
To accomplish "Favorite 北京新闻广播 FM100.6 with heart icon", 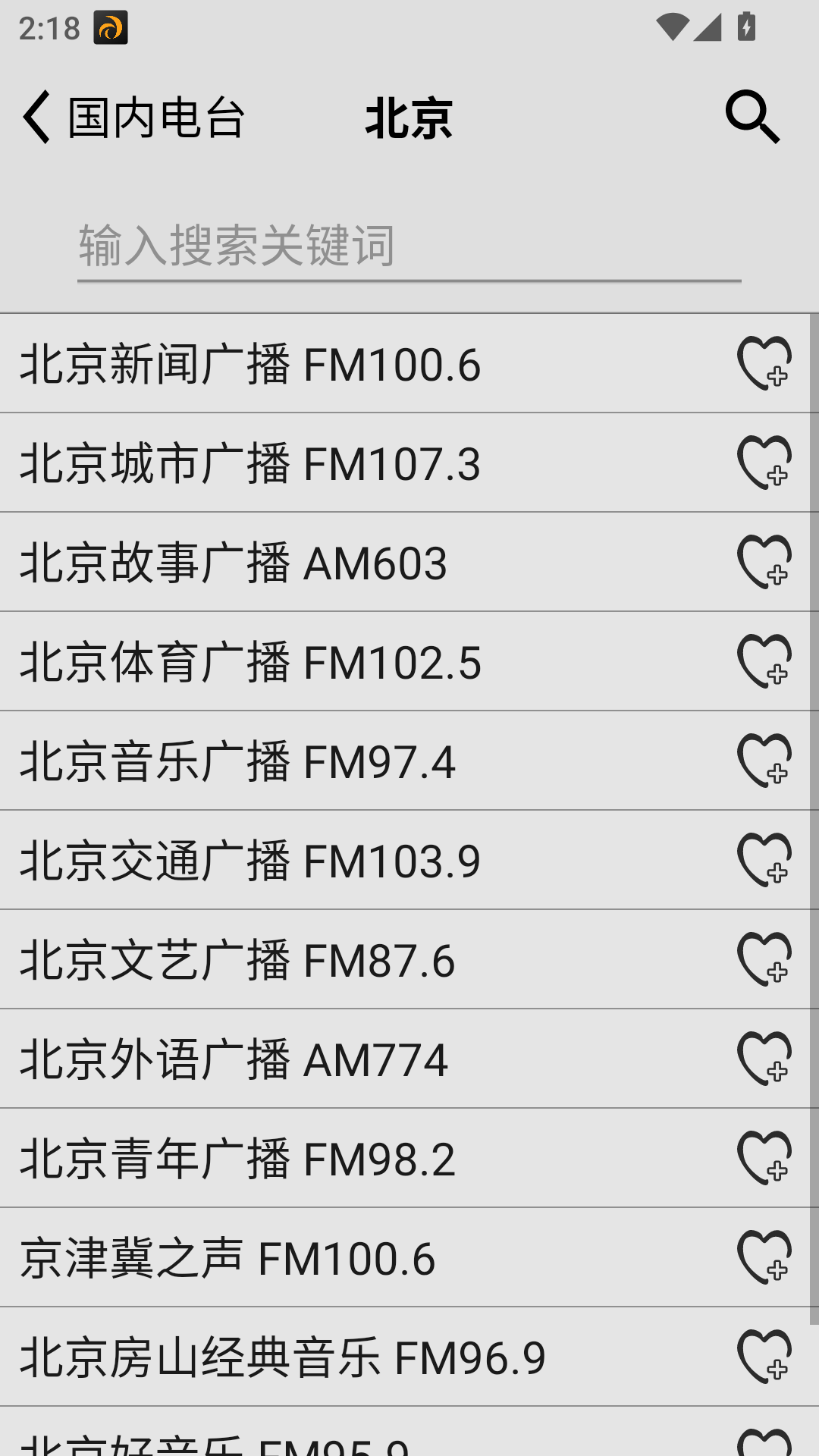I will coord(766,365).
